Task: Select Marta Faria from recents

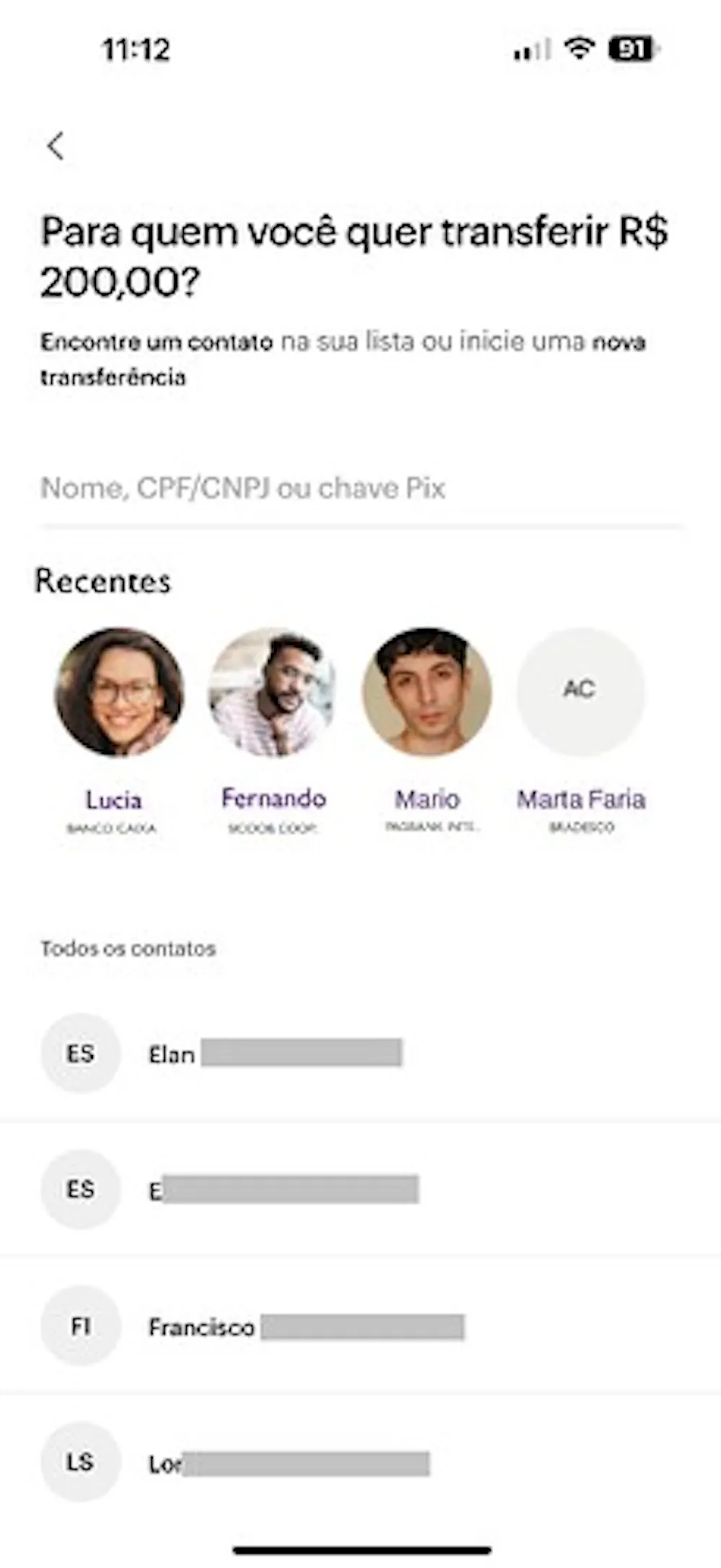Action: click(x=580, y=692)
